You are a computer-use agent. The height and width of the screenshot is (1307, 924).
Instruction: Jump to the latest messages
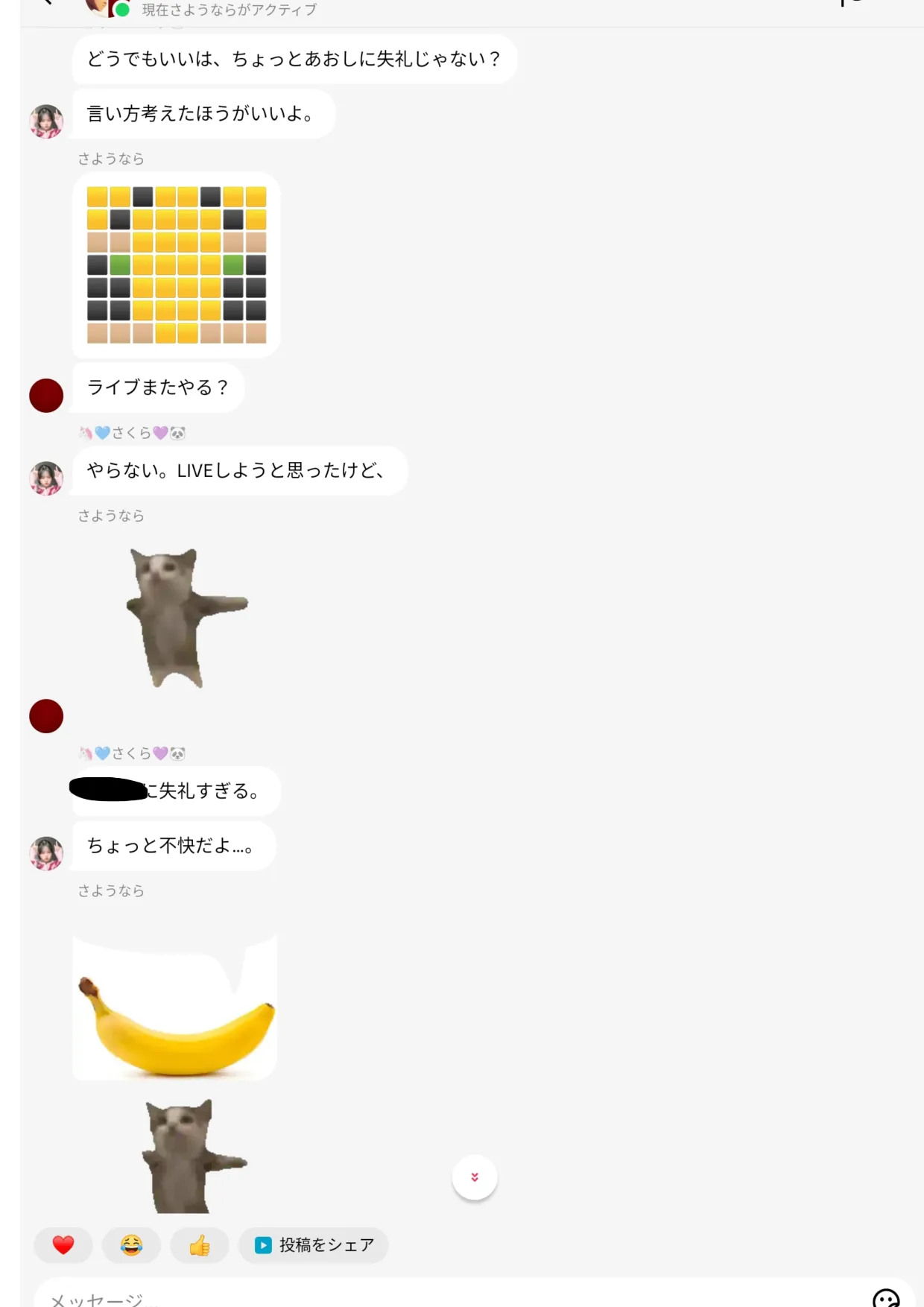(475, 1177)
